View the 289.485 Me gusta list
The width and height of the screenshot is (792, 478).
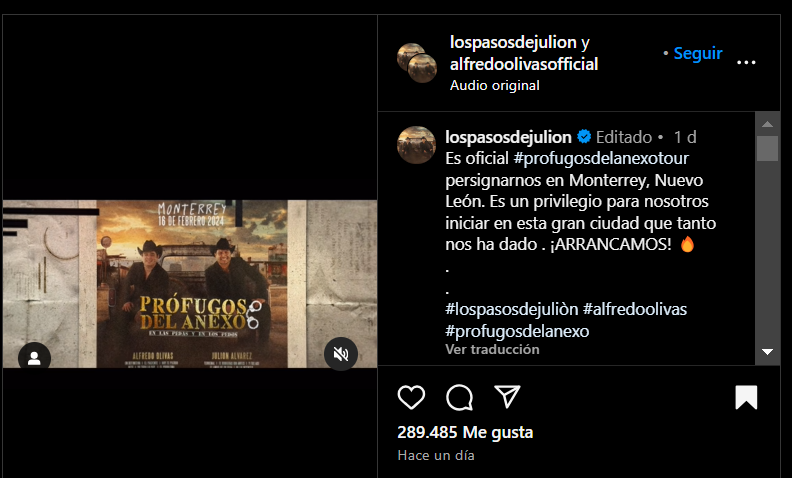pos(465,432)
